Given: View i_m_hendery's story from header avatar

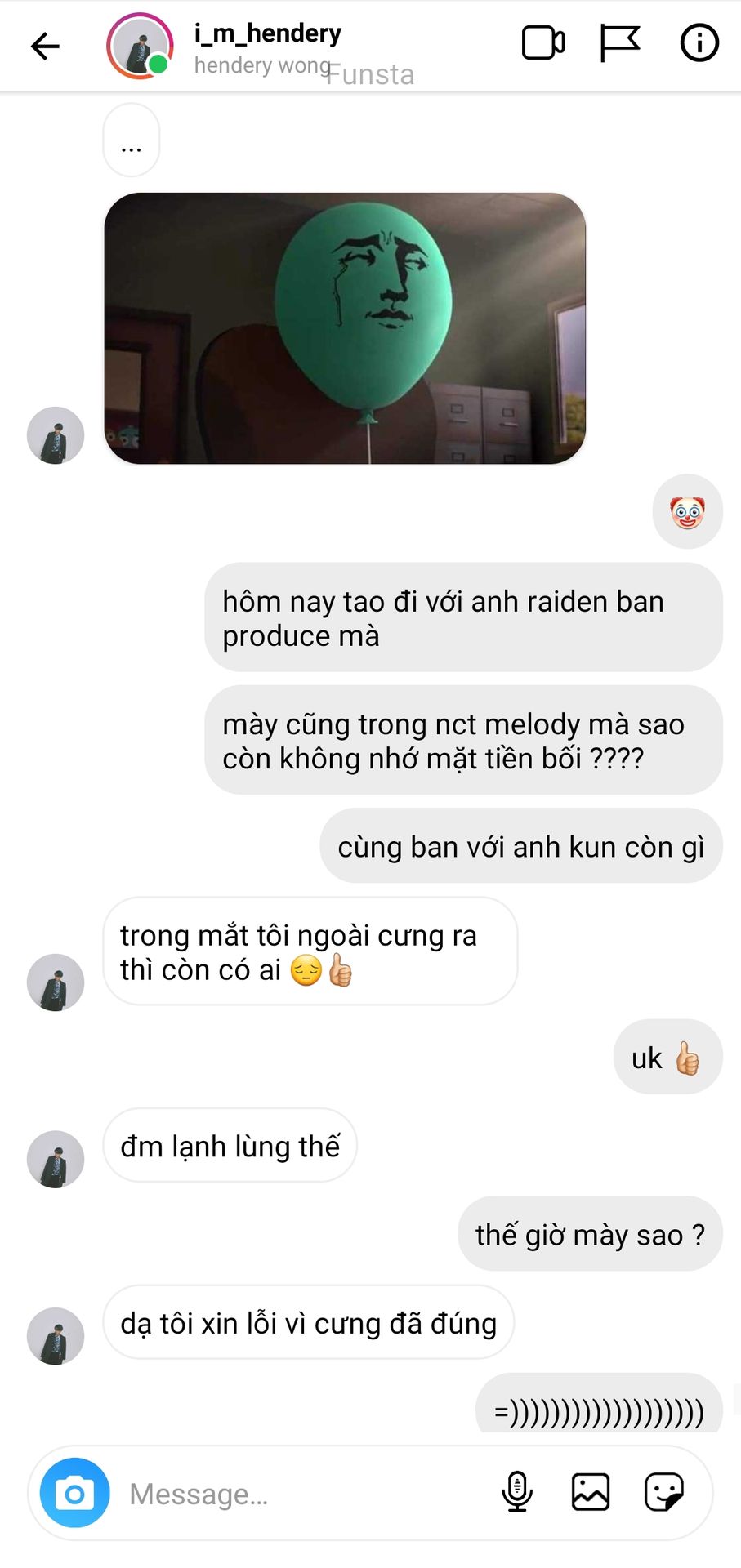Looking at the screenshot, I should pos(140,46).
